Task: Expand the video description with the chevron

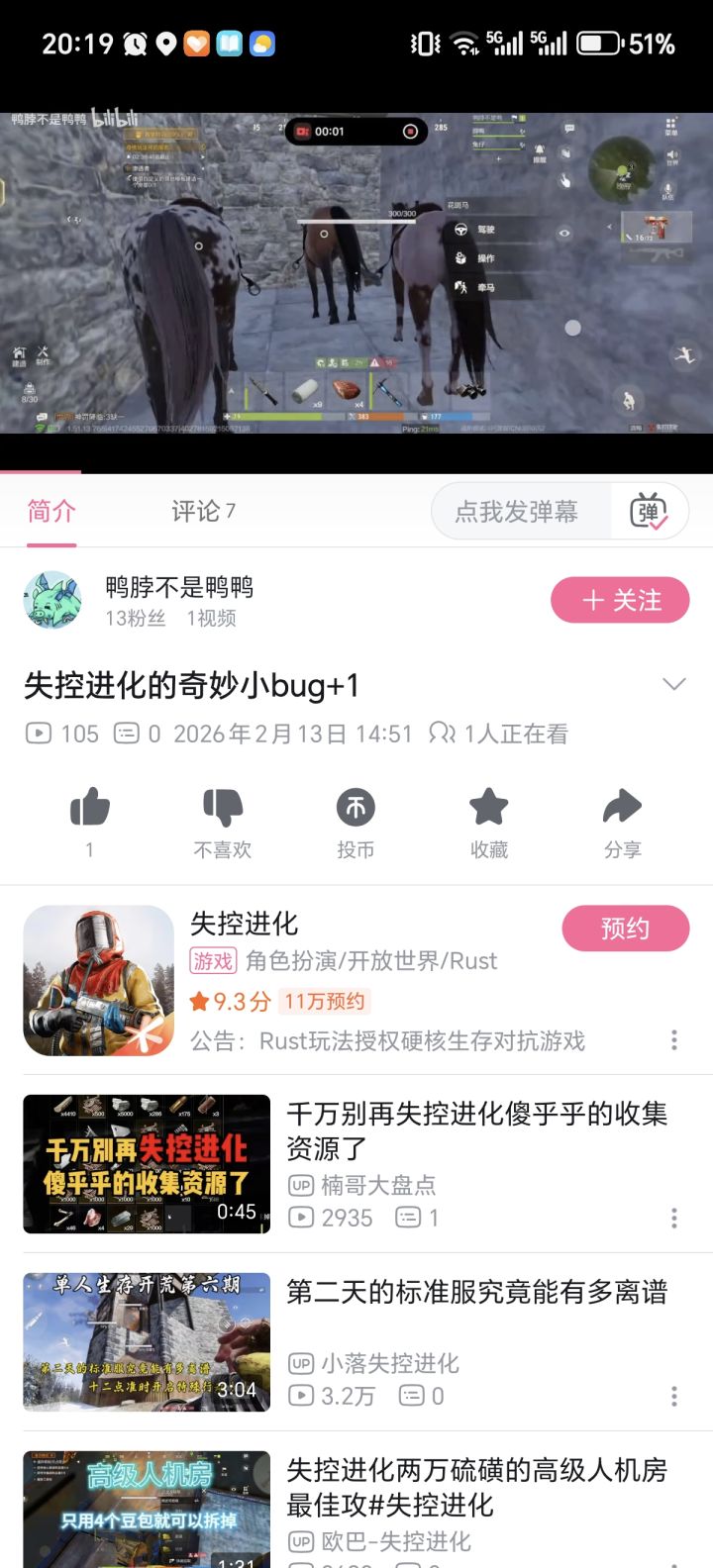Action: [674, 684]
